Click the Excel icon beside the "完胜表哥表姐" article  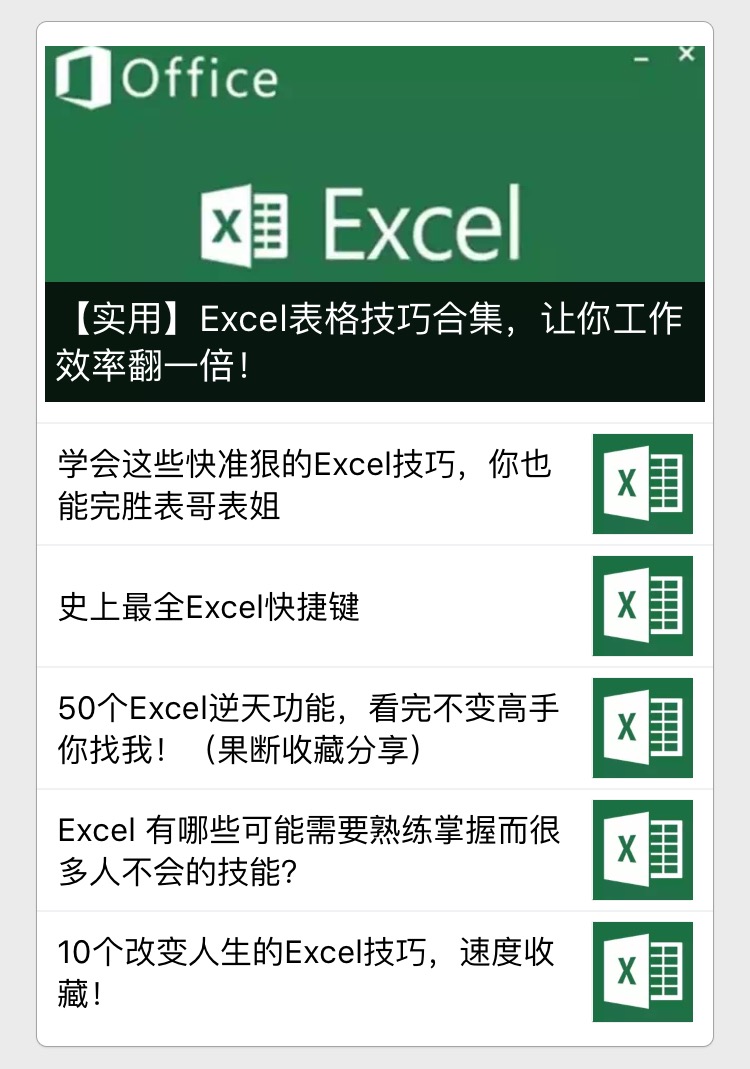pyautogui.click(x=642, y=484)
